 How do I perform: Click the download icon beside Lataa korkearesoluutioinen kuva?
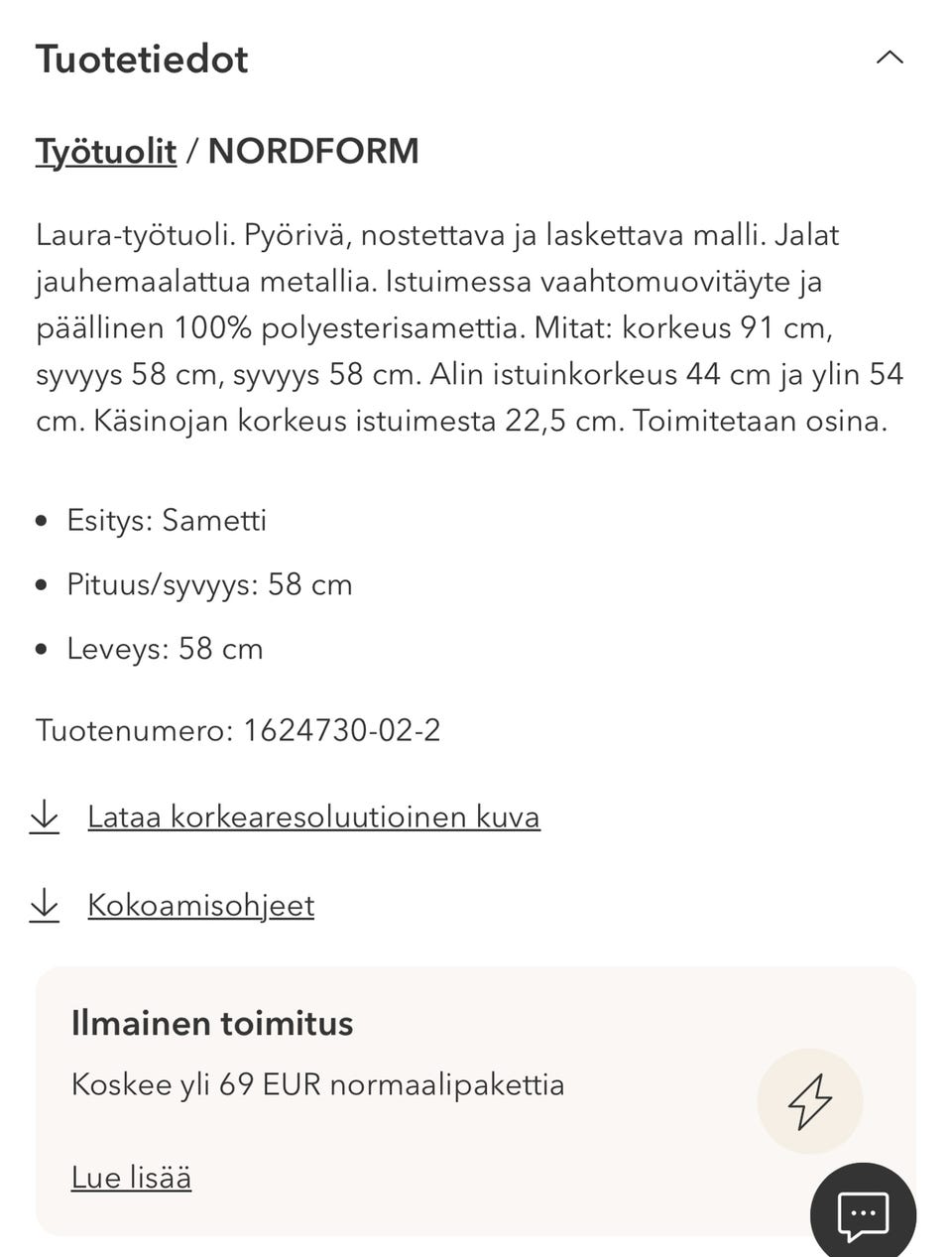[45, 817]
